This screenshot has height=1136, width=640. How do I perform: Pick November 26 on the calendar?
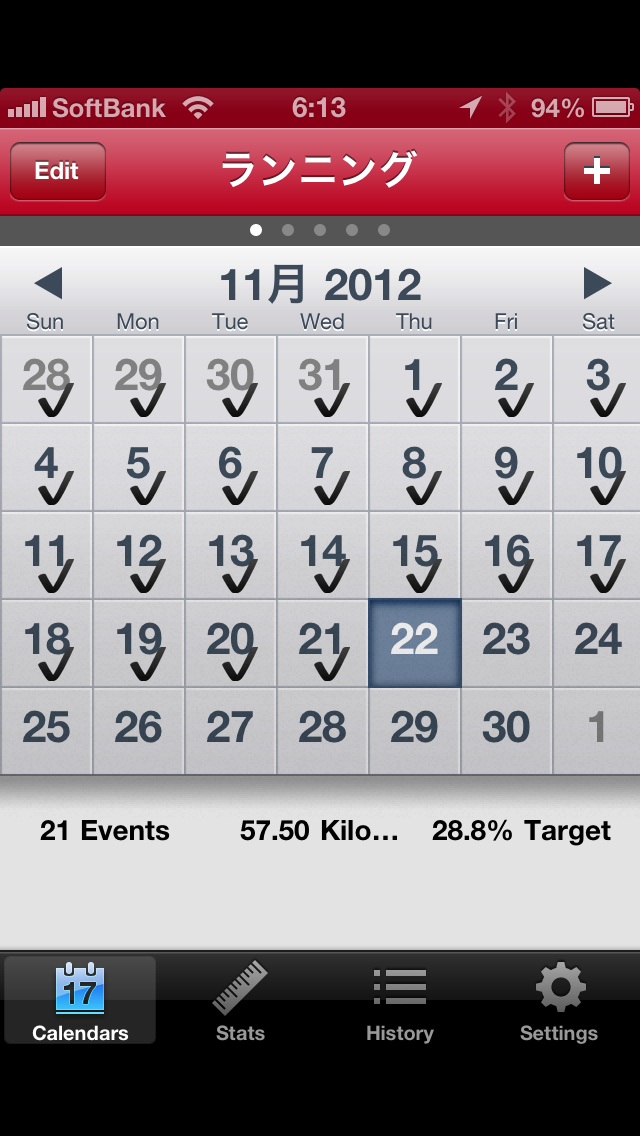click(x=138, y=730)
